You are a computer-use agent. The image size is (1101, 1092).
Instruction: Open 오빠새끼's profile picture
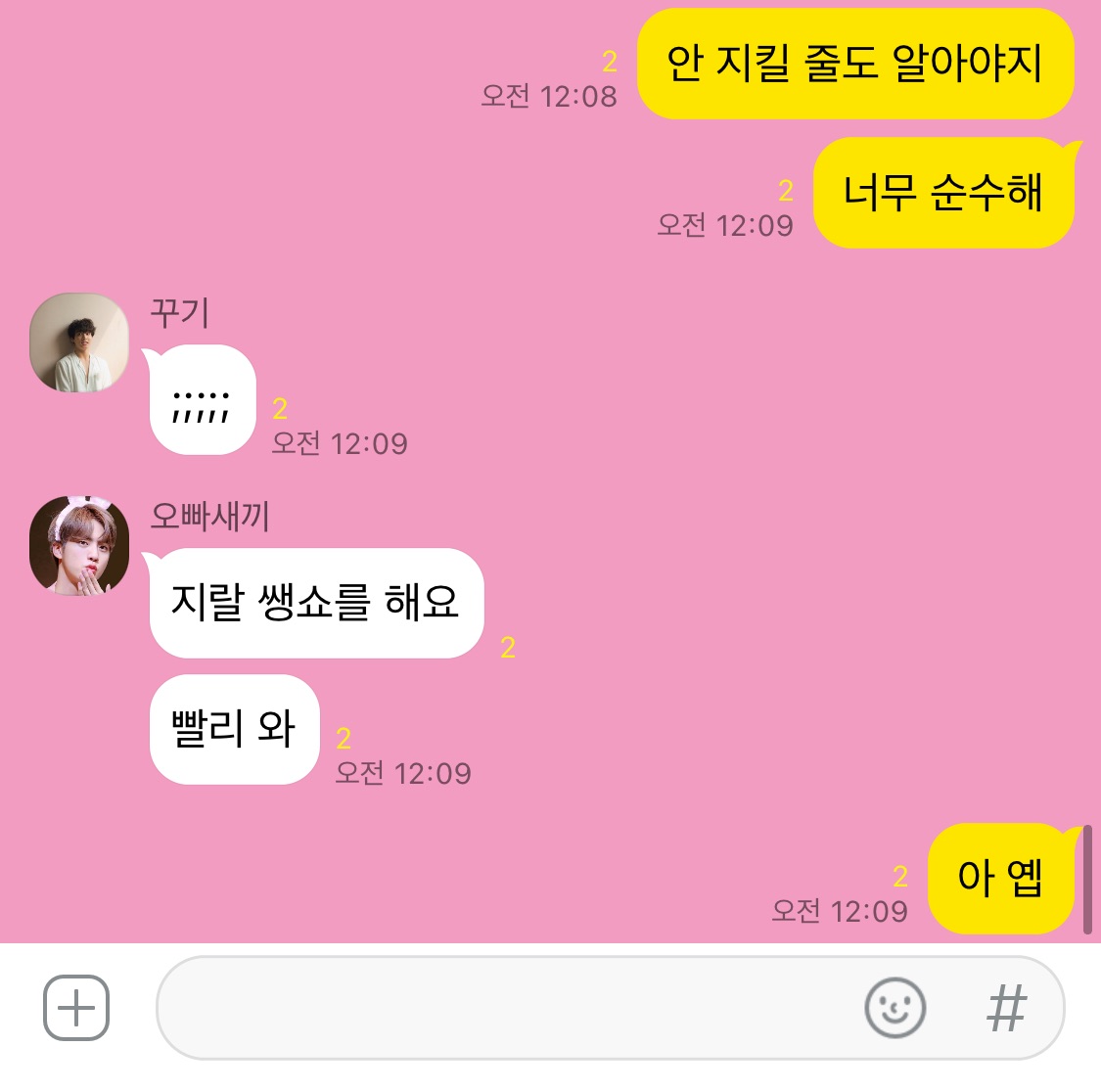(x=79, y=546)
